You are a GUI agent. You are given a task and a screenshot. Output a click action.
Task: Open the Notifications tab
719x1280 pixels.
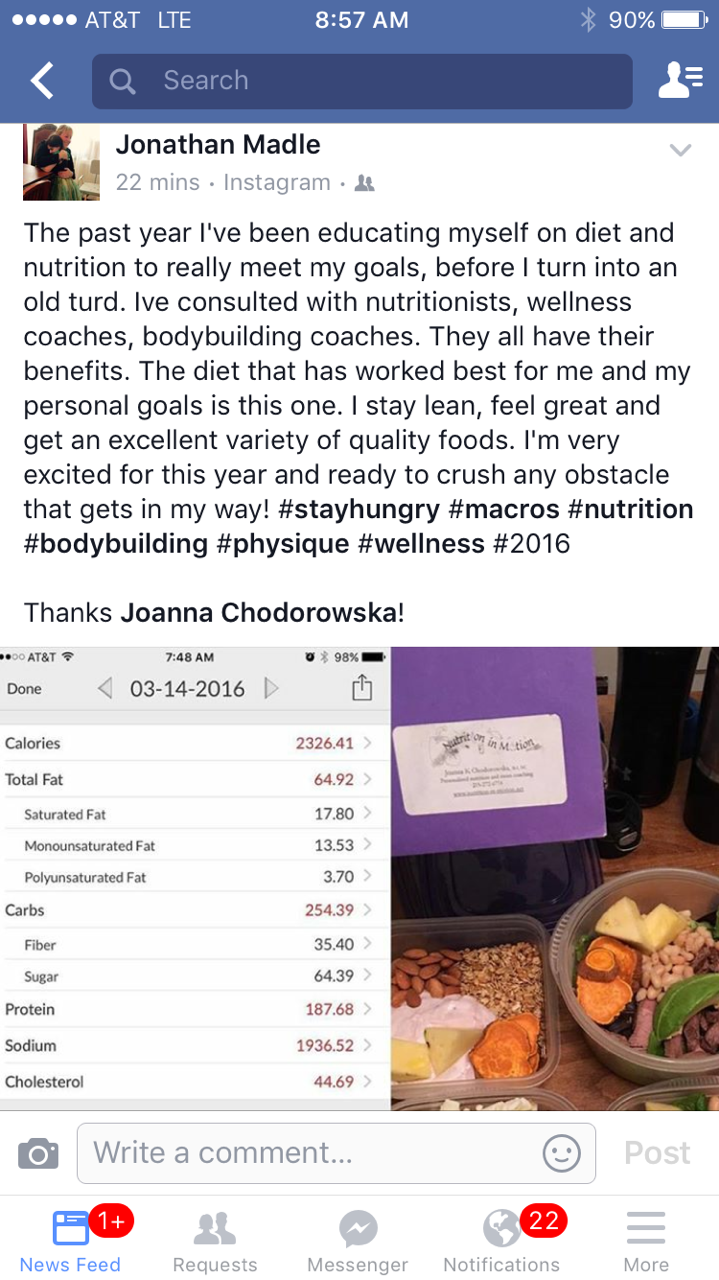pos(502,1239)
